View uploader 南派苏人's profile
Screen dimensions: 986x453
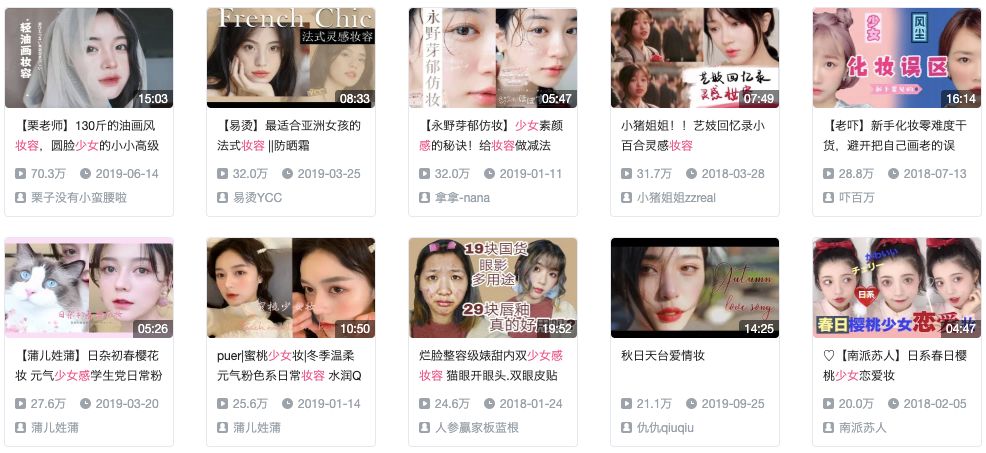click(862, 427)
